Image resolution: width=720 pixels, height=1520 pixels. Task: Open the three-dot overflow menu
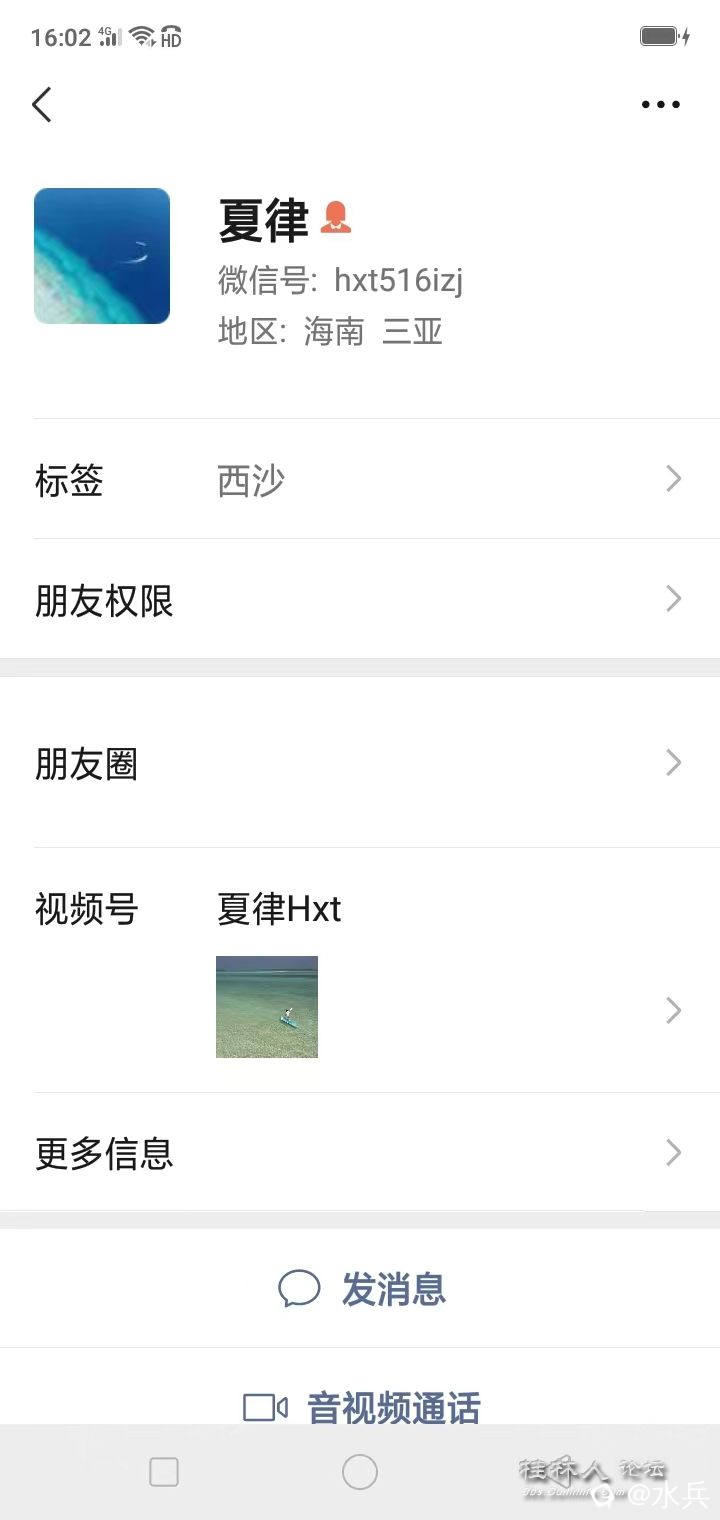660,104
